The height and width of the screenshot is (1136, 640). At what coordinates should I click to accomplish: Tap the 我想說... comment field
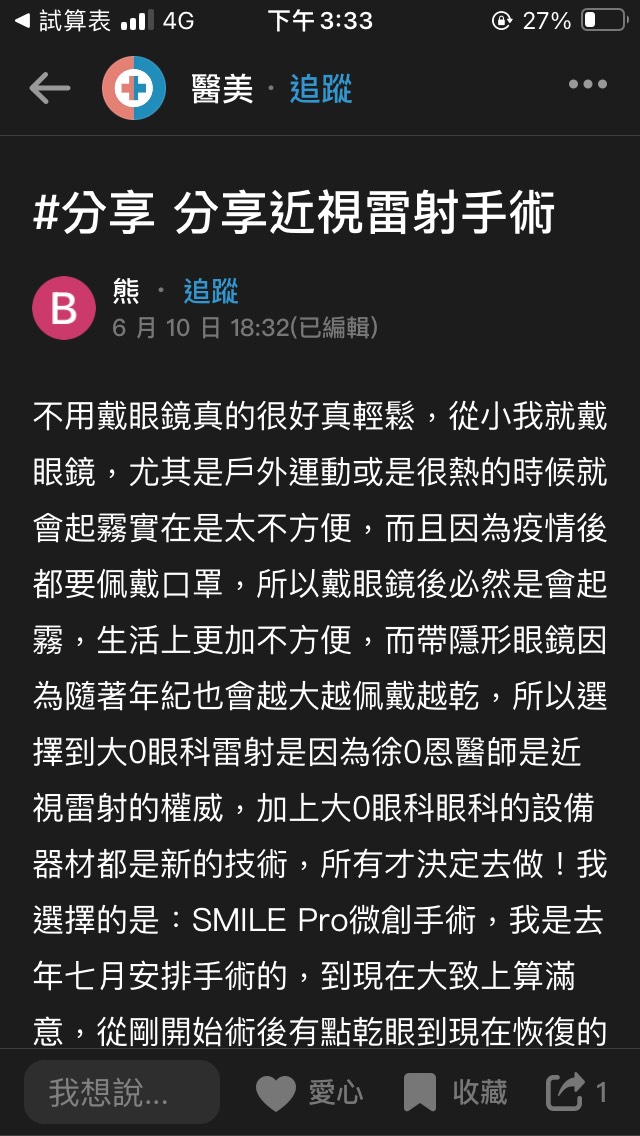121,1092
